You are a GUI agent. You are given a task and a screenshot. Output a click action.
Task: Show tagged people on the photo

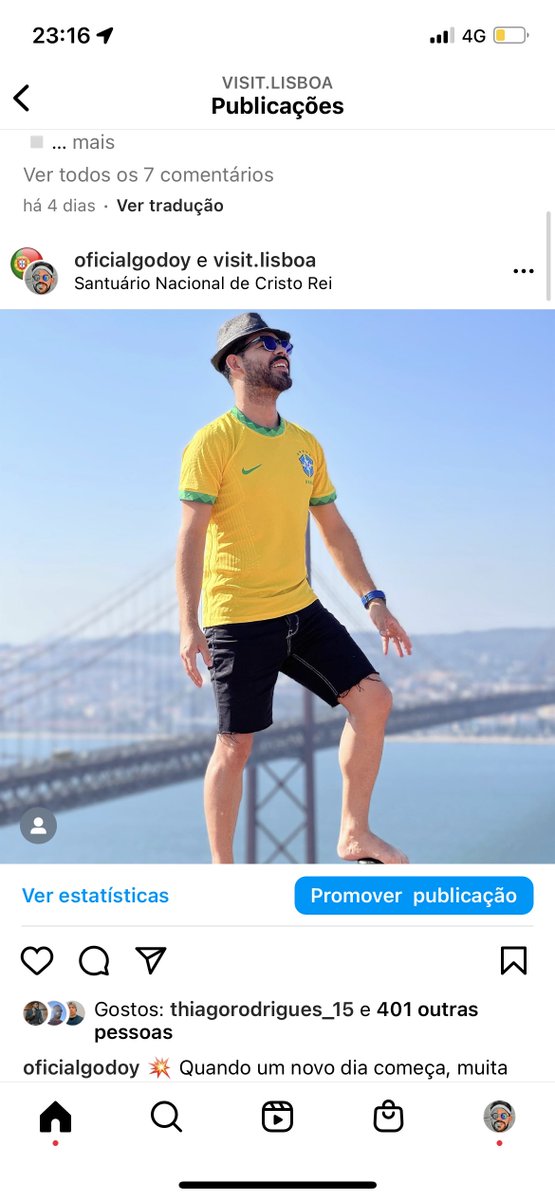[x=38, y=826]
